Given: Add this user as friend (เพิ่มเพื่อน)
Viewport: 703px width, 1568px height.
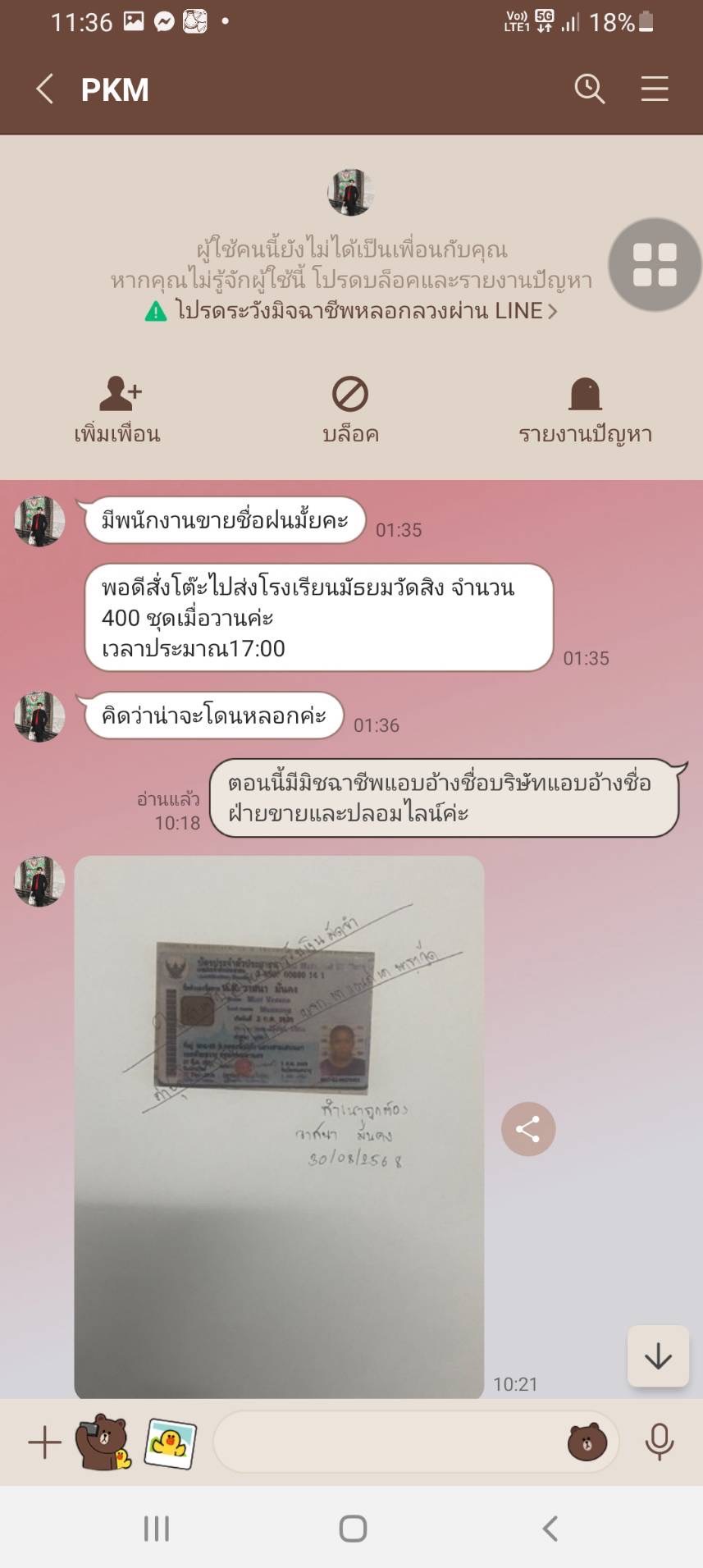Looking at the screenshot, I should click(x=117, y=409).
